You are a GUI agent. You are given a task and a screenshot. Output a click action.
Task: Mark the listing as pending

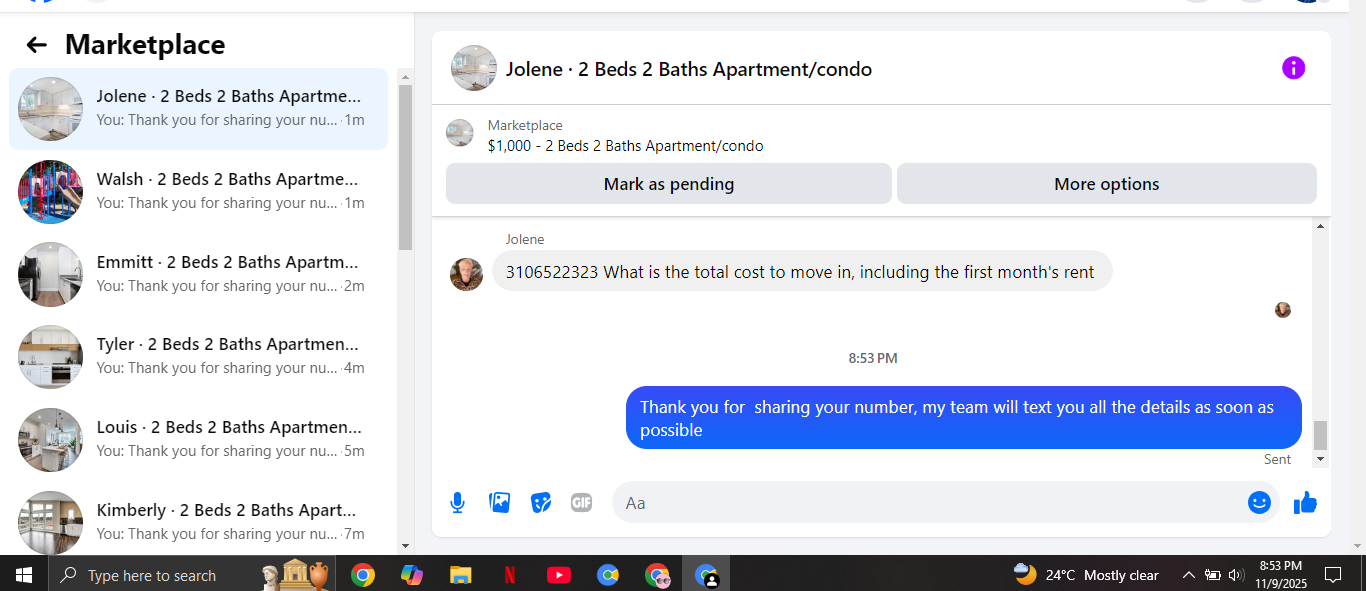668,184
